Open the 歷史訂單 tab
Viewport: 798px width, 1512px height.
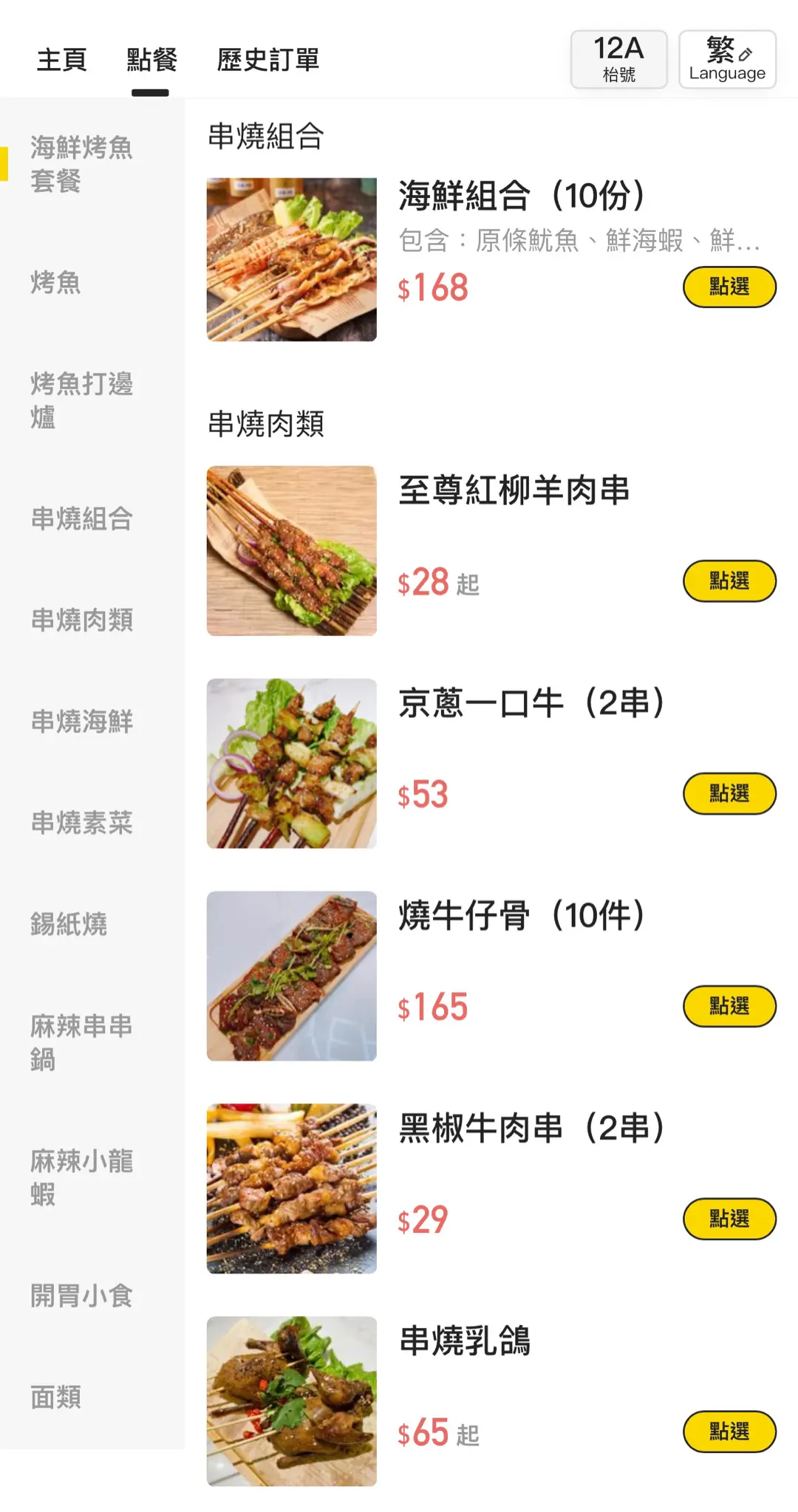tap(267, 60)
